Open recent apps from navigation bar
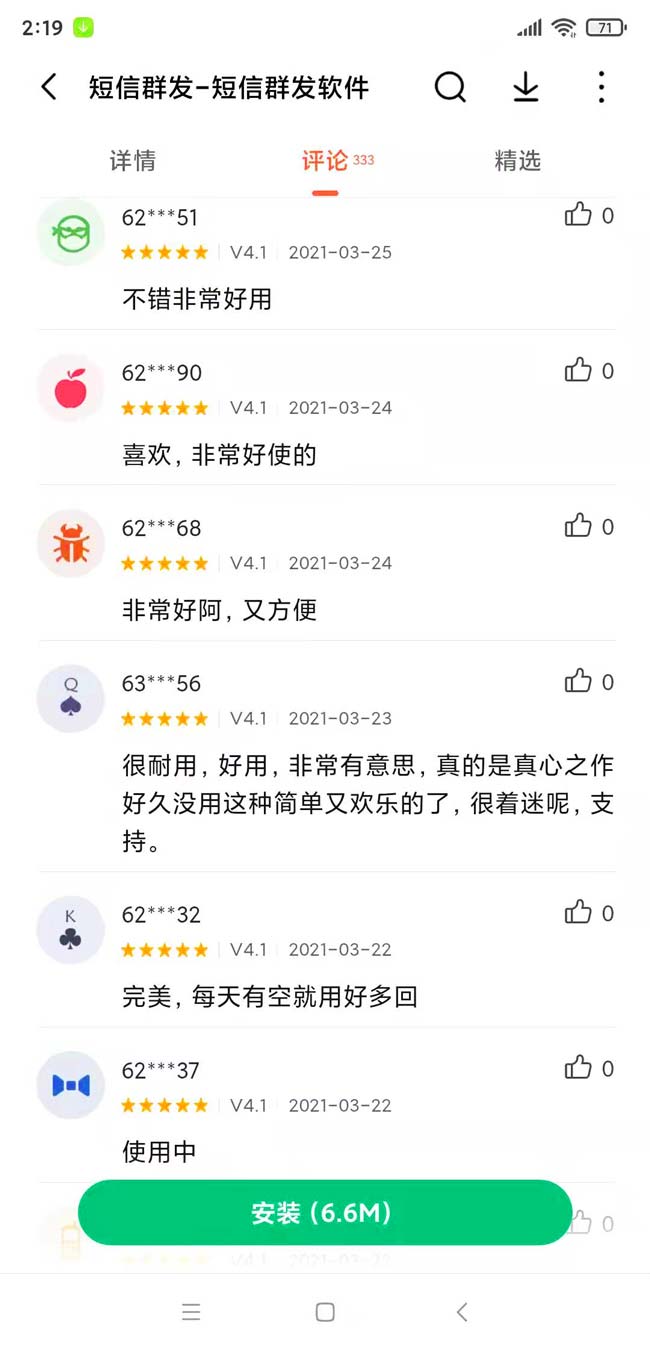The width and height of the screenshot is (650, 1351). (191, 1312)
